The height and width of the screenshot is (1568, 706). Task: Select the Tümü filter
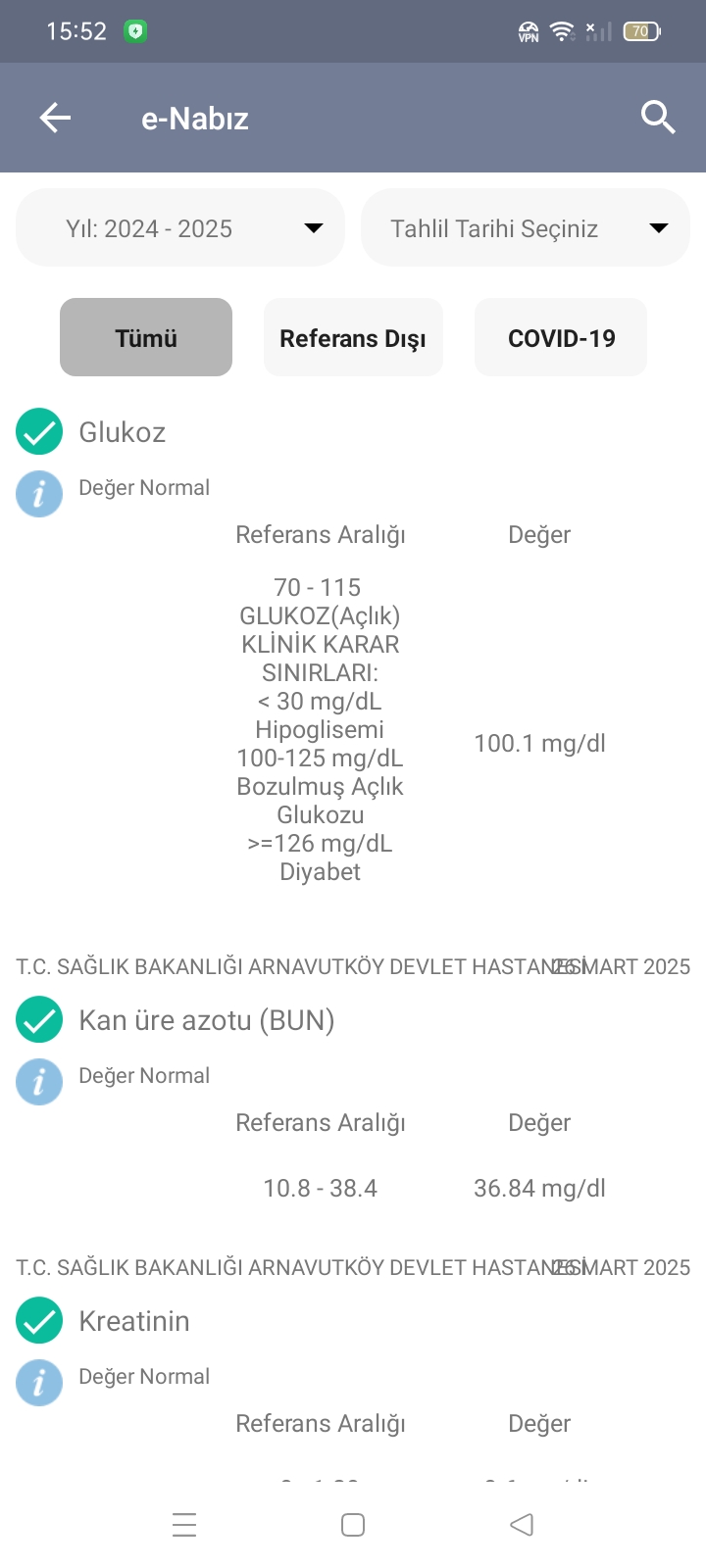tap(146, 338)
